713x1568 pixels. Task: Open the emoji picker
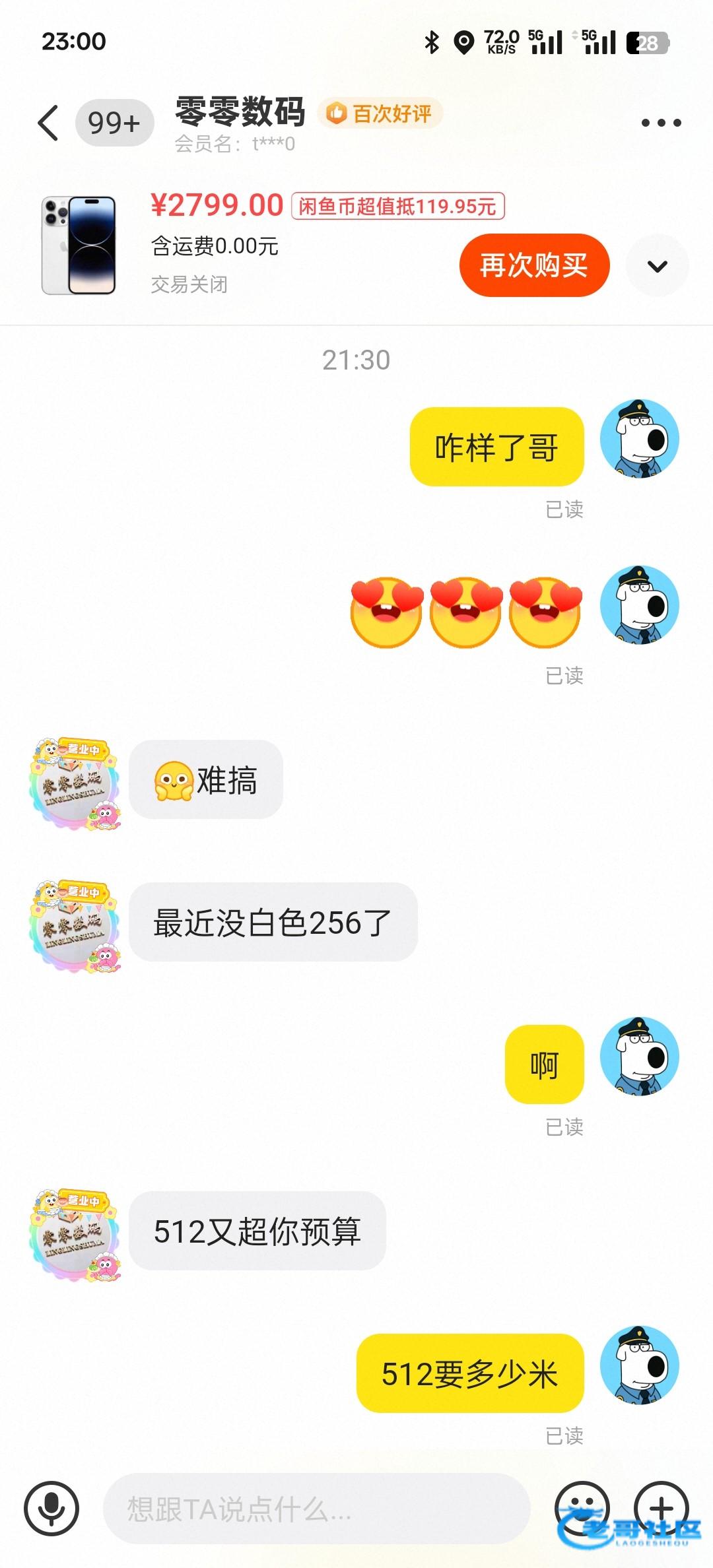tap(582, 1507)
